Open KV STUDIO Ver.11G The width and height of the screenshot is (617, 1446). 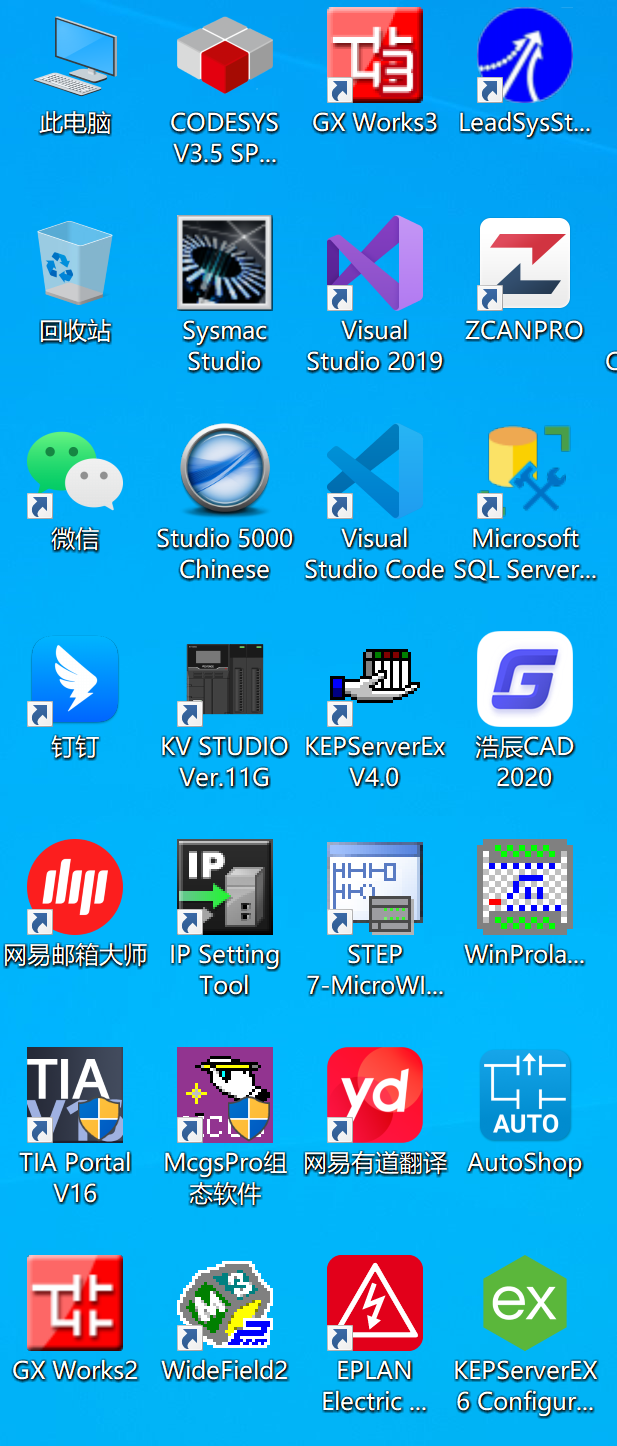(224, 680)
